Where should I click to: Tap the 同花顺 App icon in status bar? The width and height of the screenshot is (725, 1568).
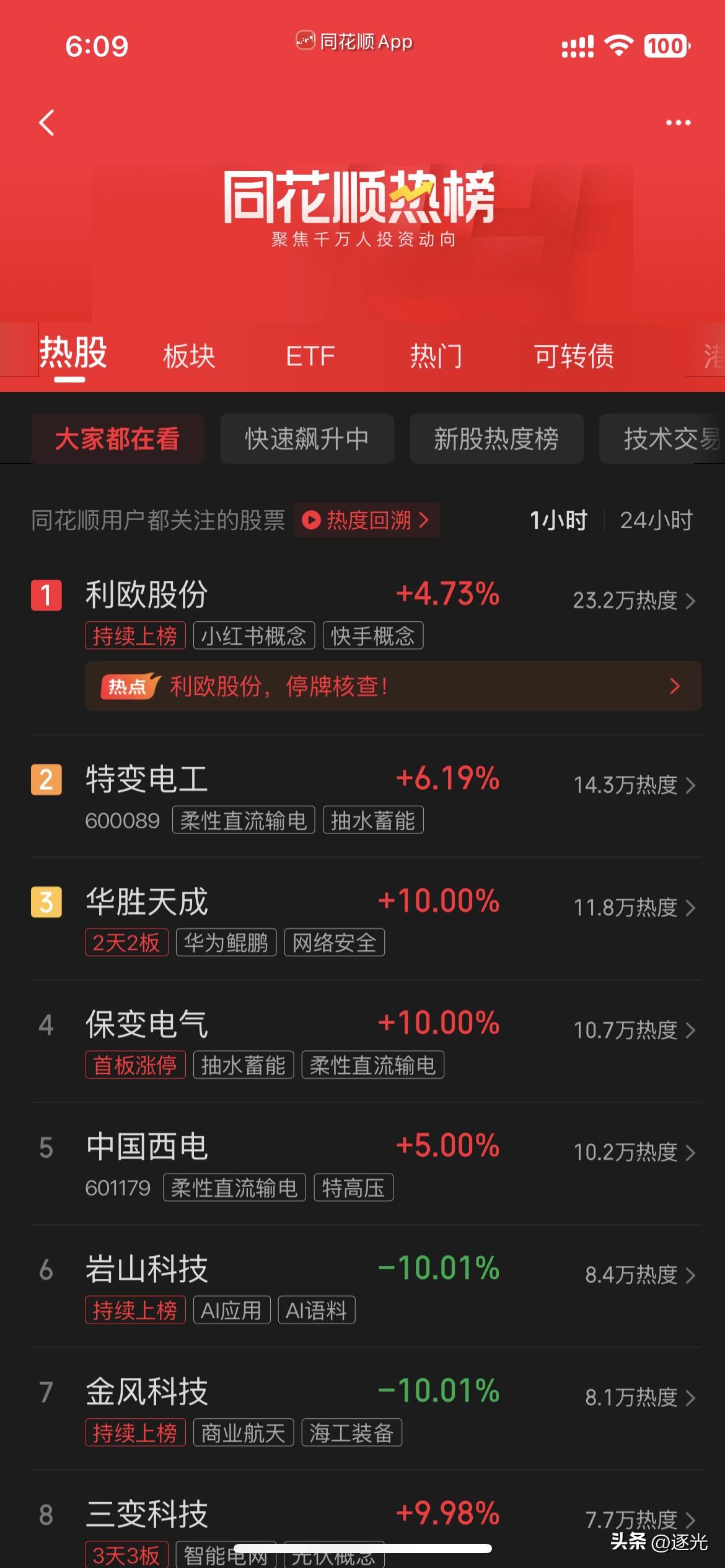(x=305, y=41)
